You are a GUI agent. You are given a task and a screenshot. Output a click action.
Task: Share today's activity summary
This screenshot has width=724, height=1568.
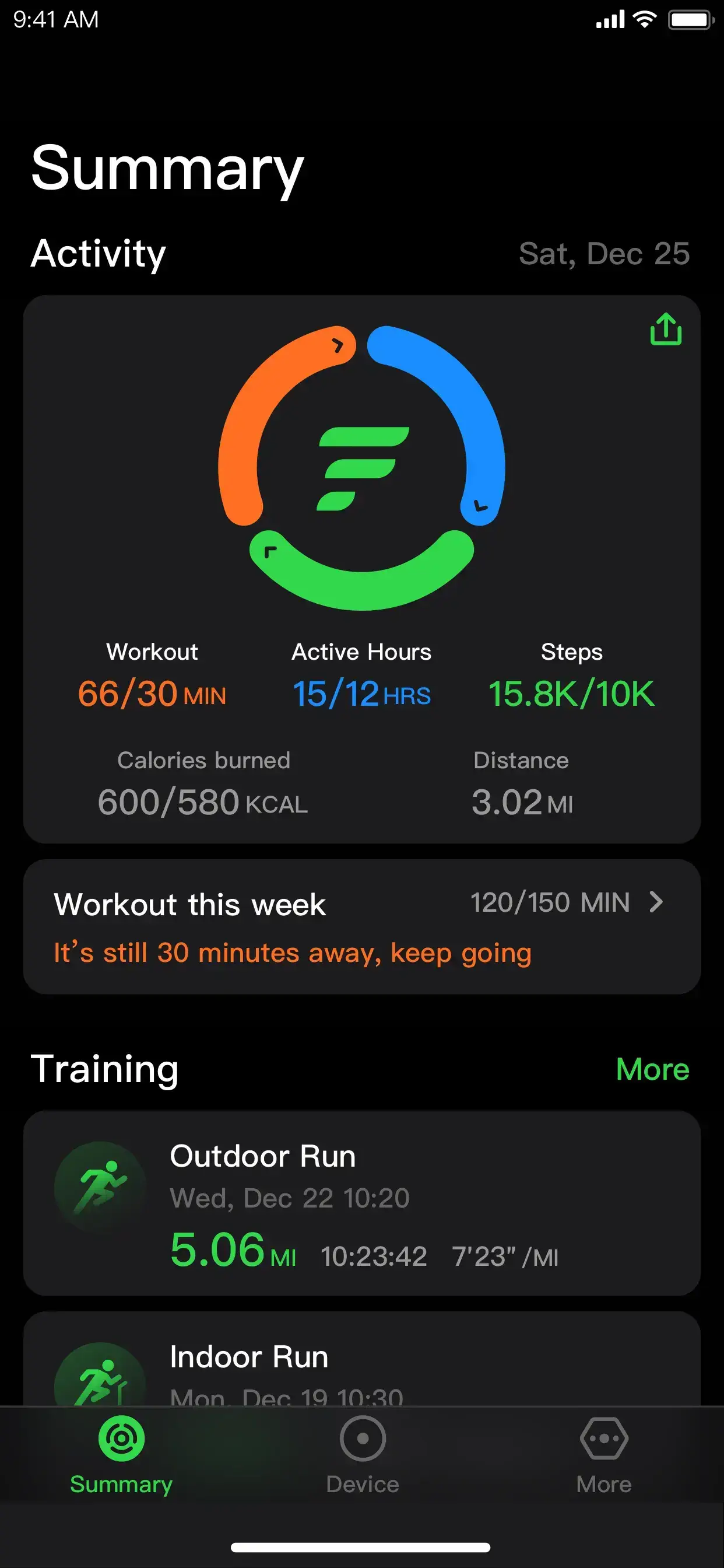[665, 330]
